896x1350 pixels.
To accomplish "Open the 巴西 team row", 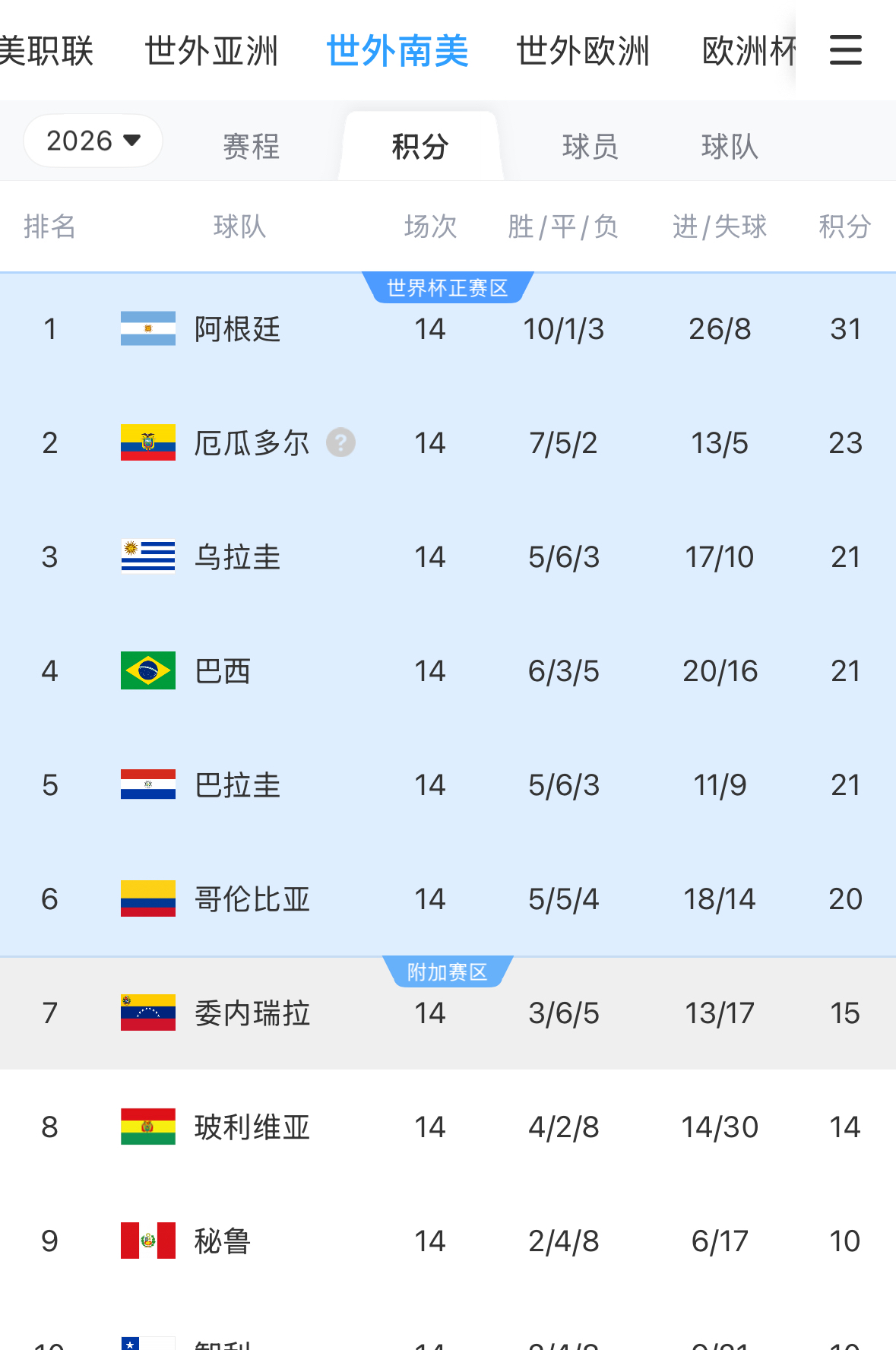I will pyautogui.click(x=222, y=671).
